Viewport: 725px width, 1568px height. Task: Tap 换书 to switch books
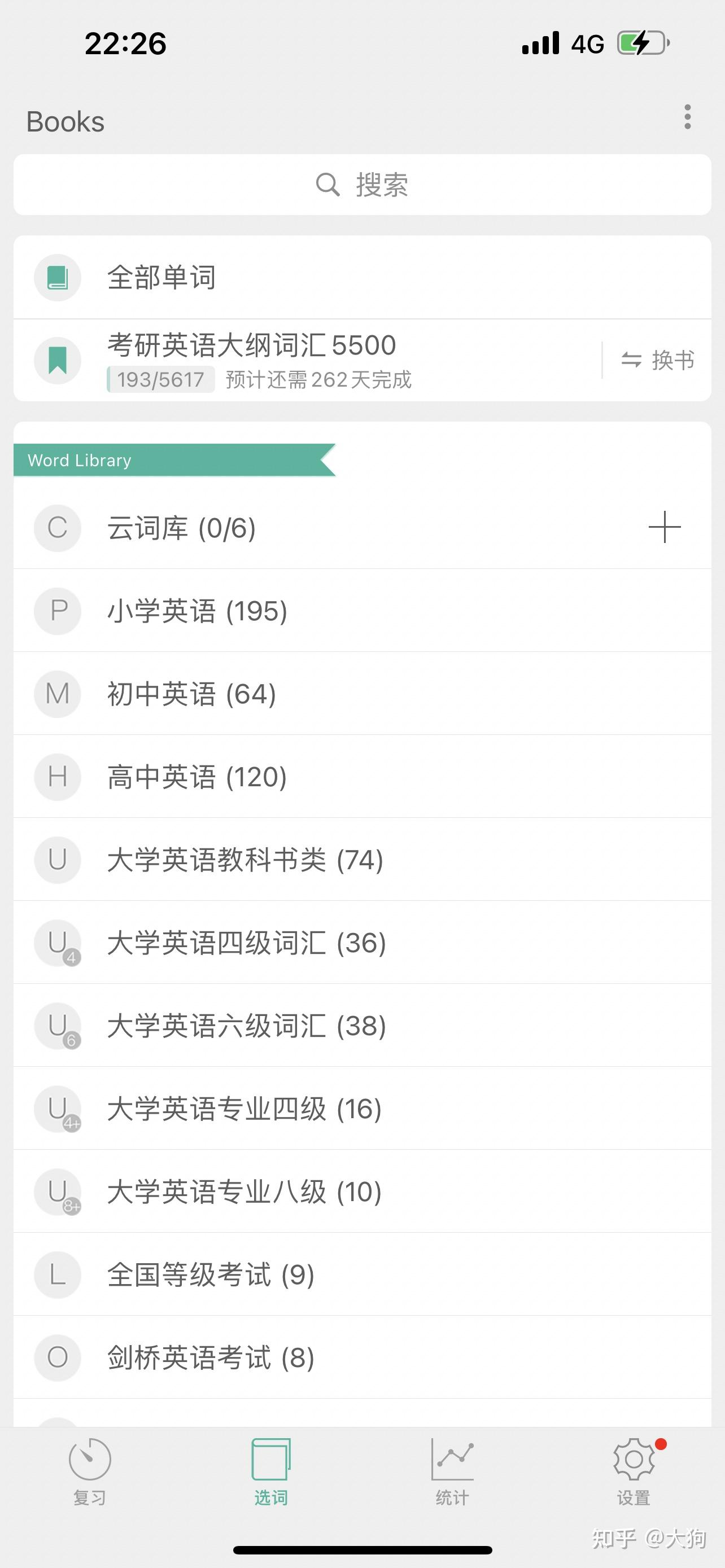657,360
